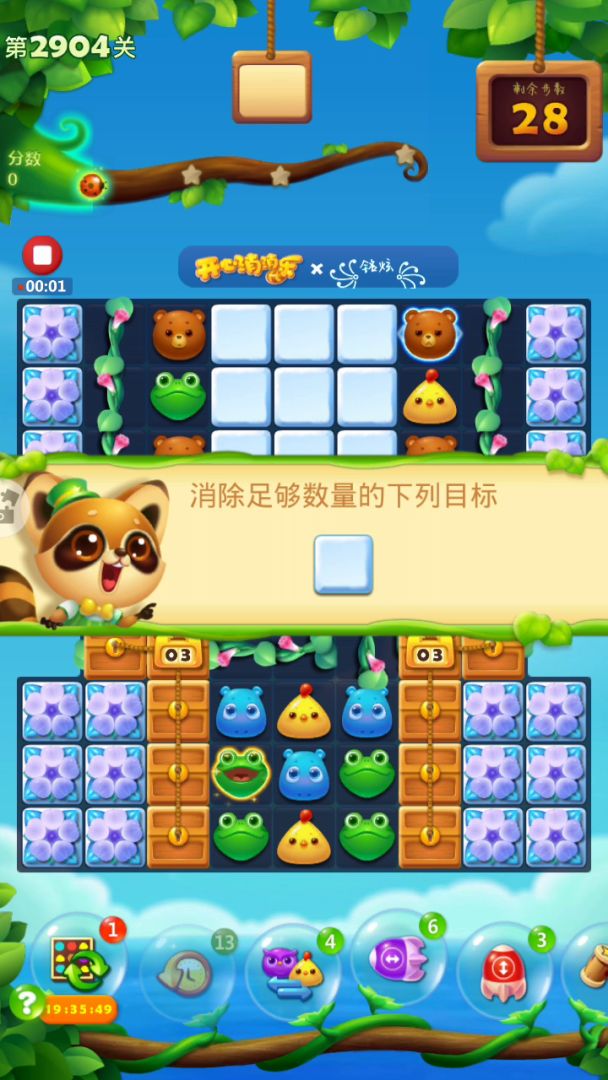Viewport: 608px width, 1080px height.
Task: Activate the horizontal rocket booster
Action: point(397,960)
